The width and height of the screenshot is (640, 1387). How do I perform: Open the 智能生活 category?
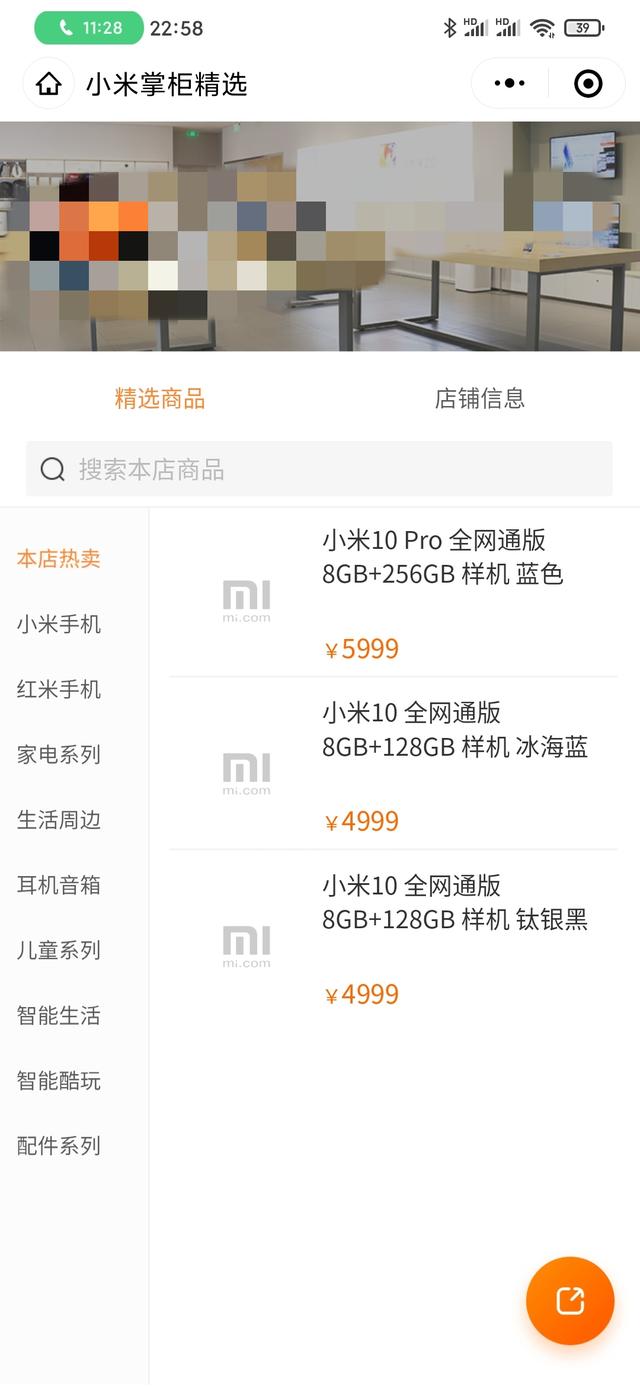click(x=59, y=1015)
